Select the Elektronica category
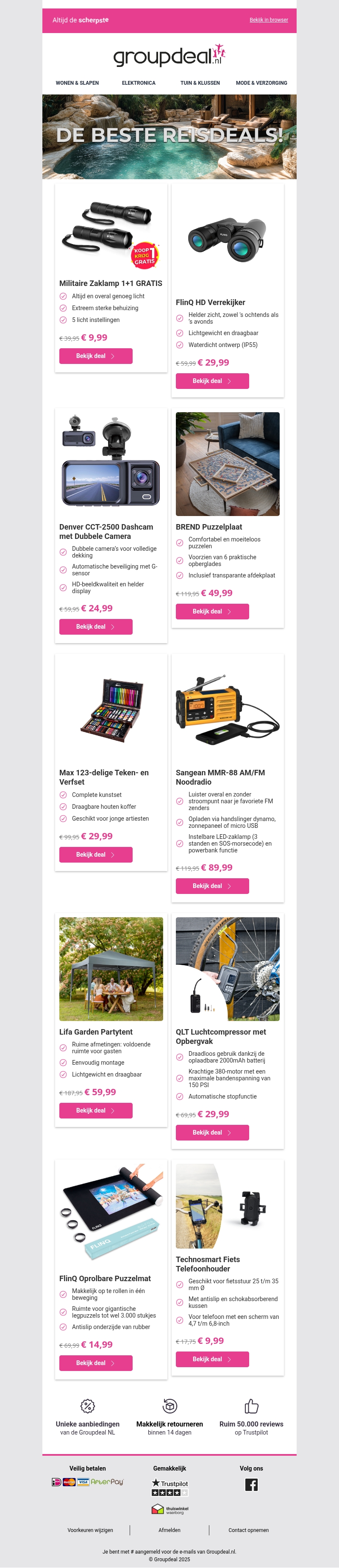339x1568 pixels. coord(139,83)
